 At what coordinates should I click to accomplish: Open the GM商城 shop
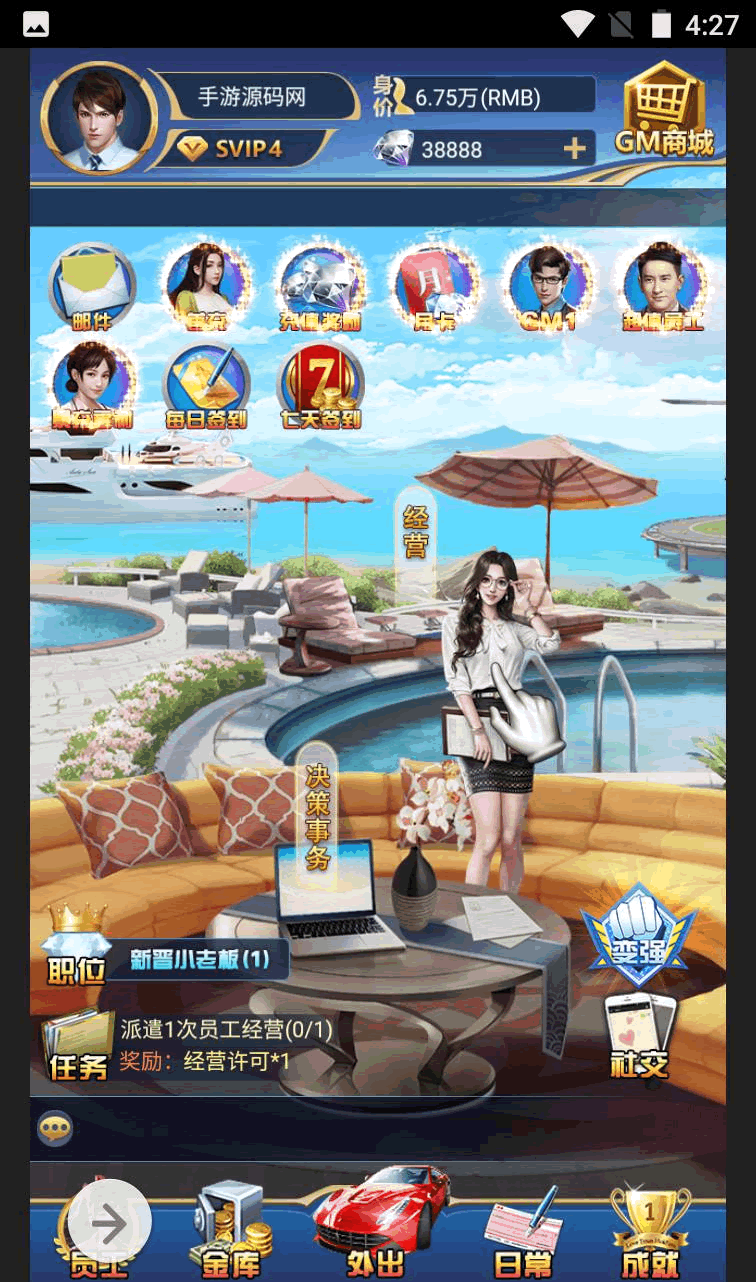pyautogui.click(x=664, y=112)
